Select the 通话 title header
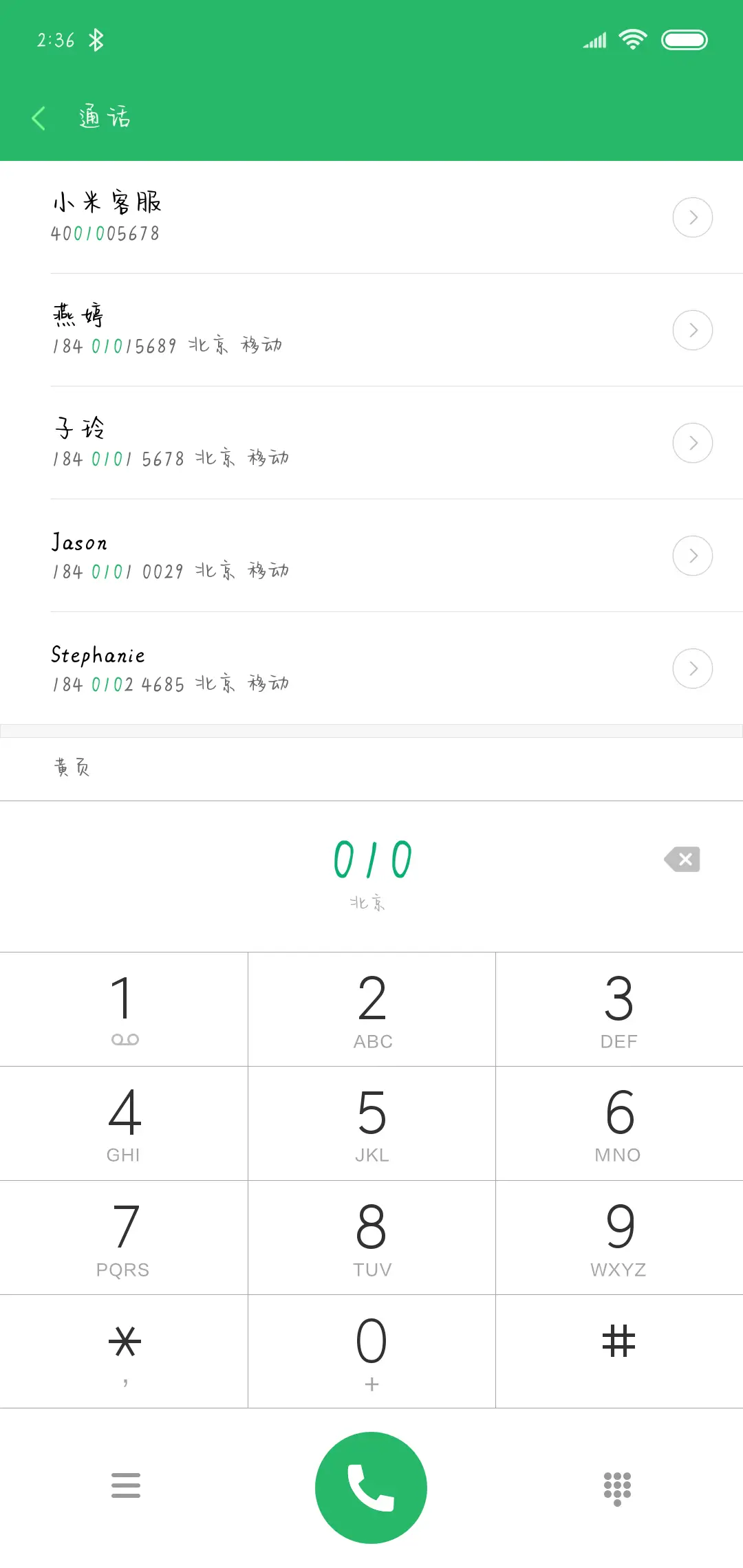This screenshot has width=743, height=1568. (102, 117)
